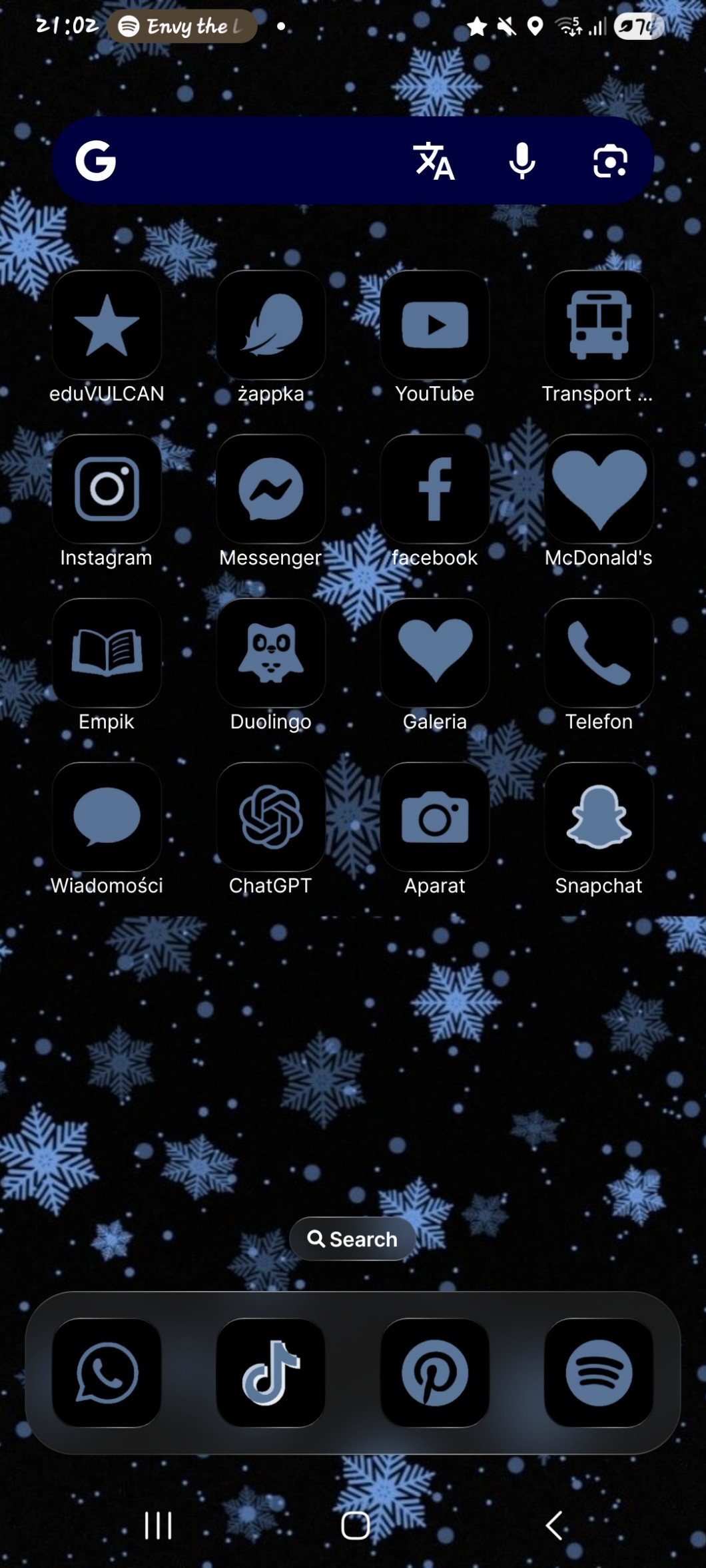706x1568 pixels.
Task: Open the Telefon dialer
Action: 599,653
